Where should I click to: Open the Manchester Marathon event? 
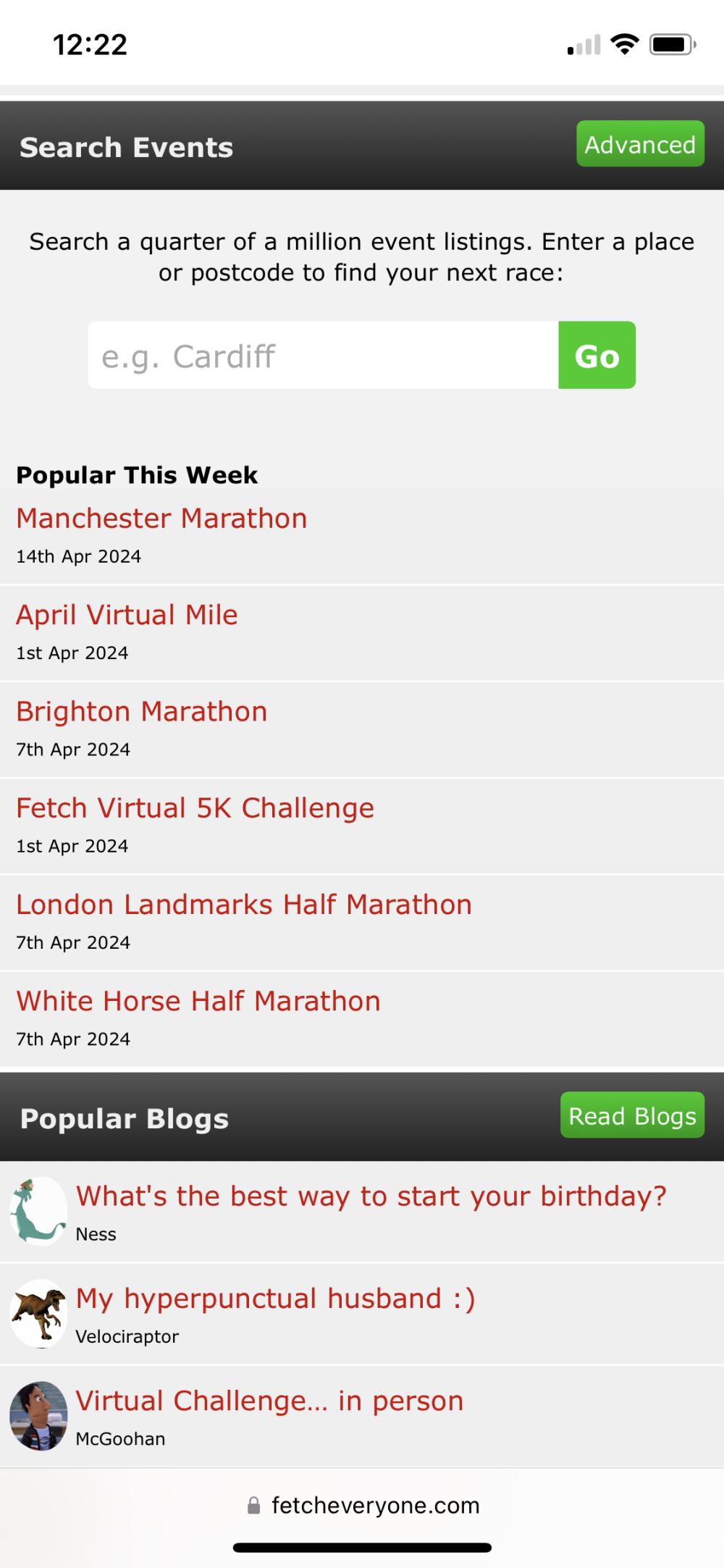click(161, 519)
